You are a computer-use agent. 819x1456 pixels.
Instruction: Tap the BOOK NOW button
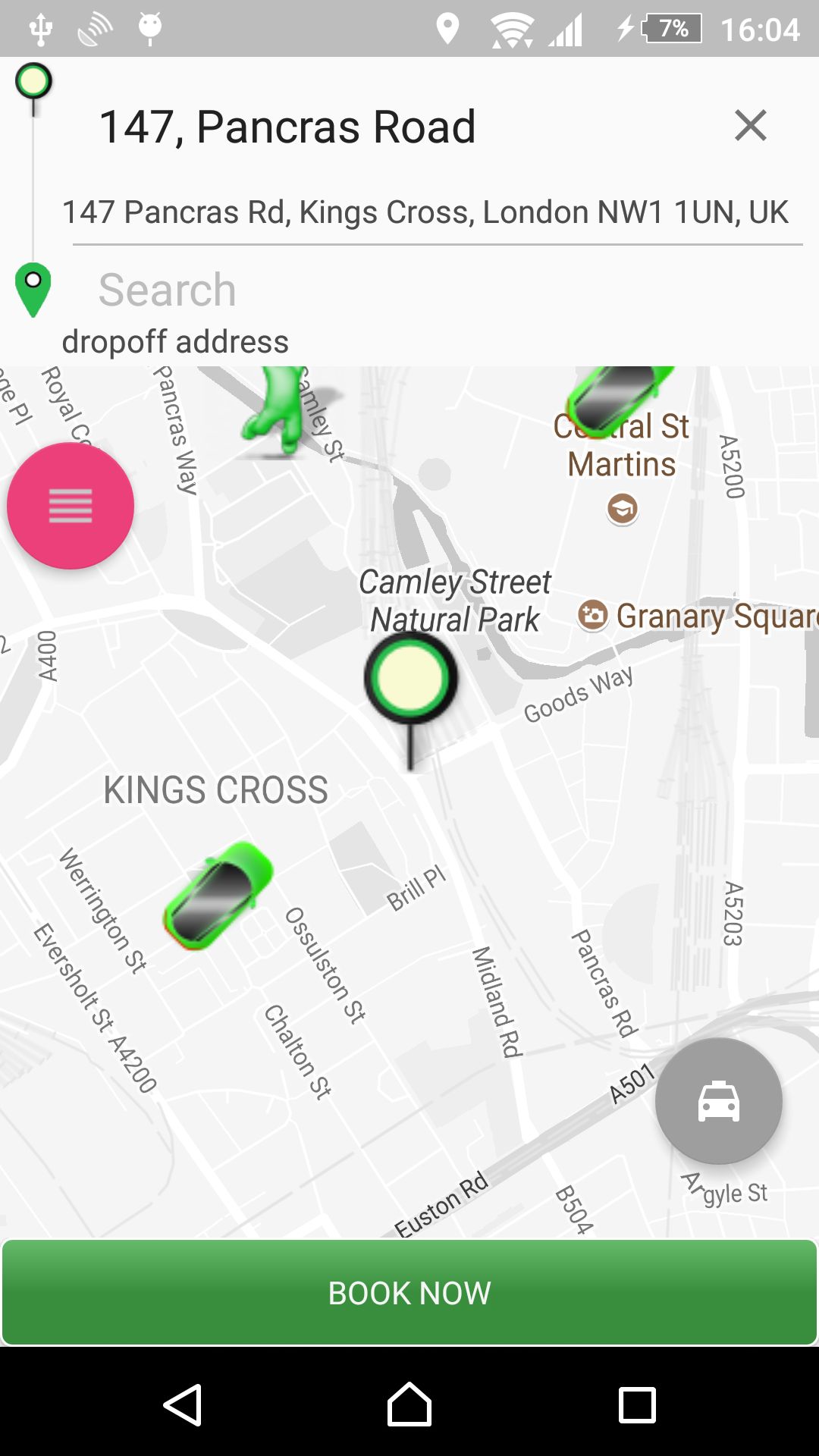tap(409, 1292)
